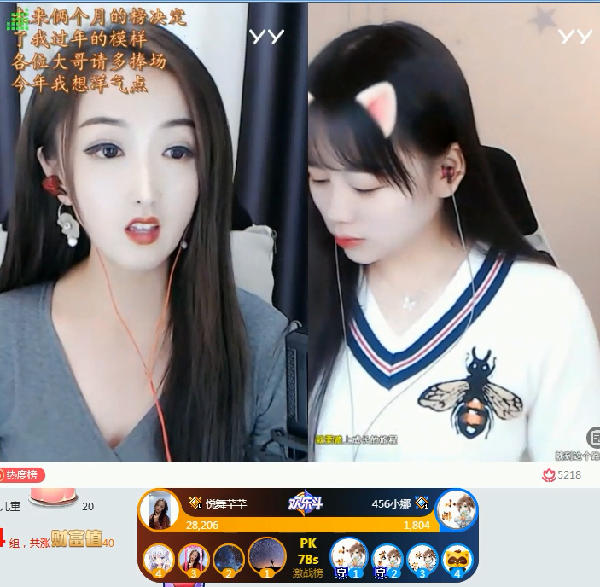Screen dimensions: 600x587
Task: View right team's rank 4 contributor avatar
Action: click(457, 559)
